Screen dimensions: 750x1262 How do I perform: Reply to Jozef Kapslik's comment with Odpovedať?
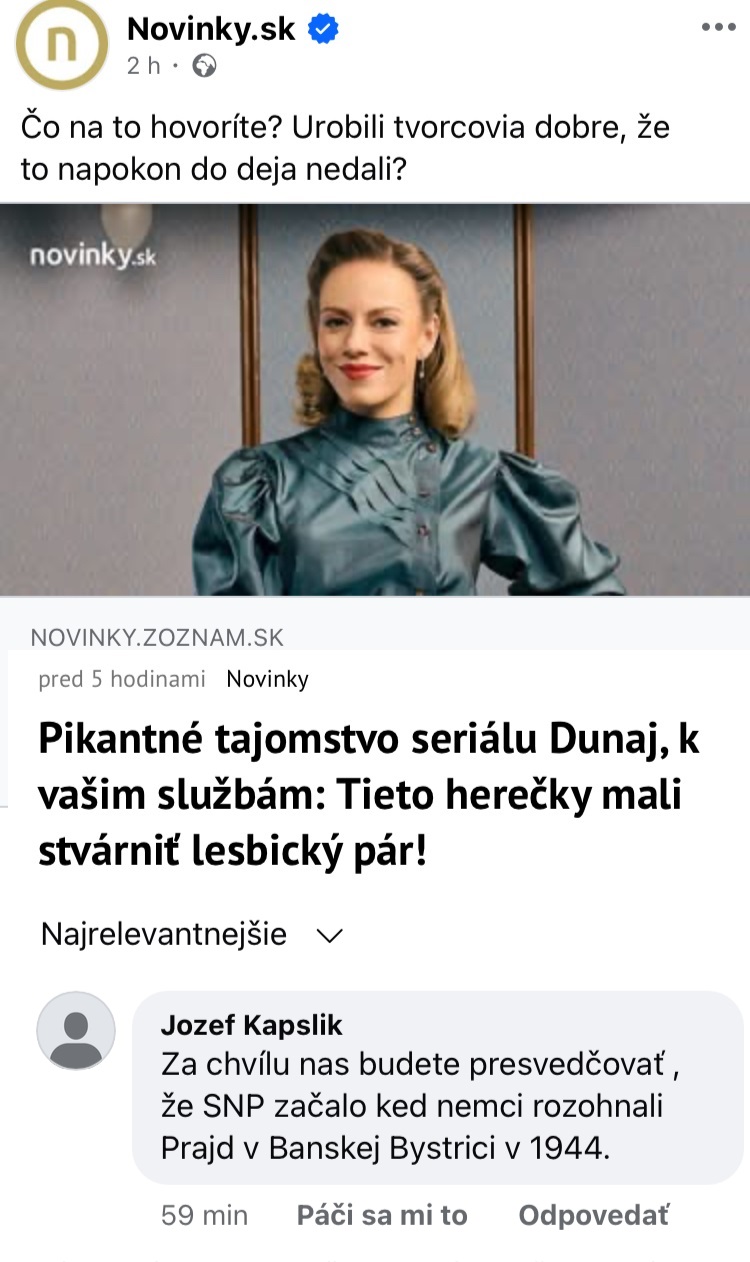click(593, 1215)
